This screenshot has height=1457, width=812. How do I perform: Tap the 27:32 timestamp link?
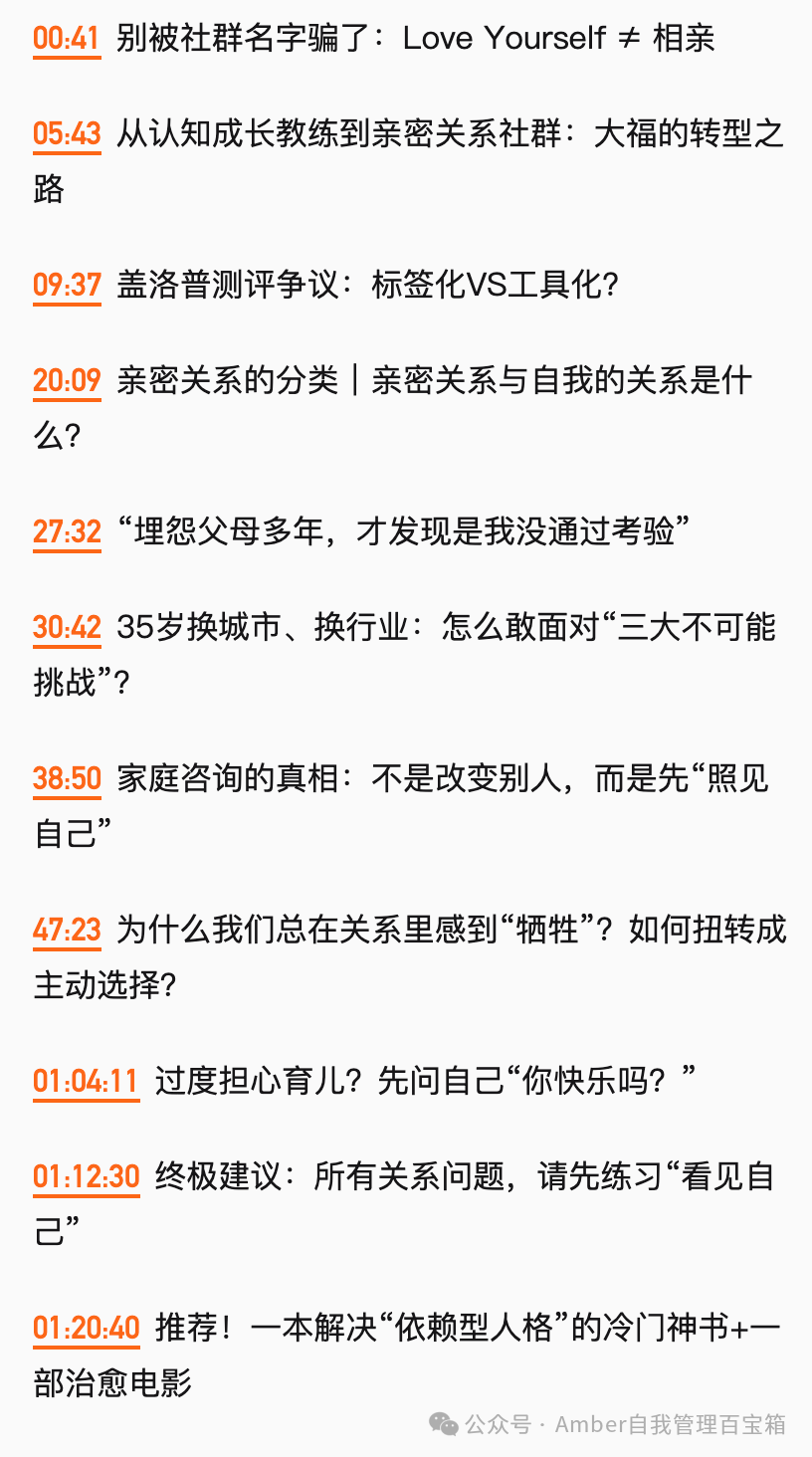point(67,532)
